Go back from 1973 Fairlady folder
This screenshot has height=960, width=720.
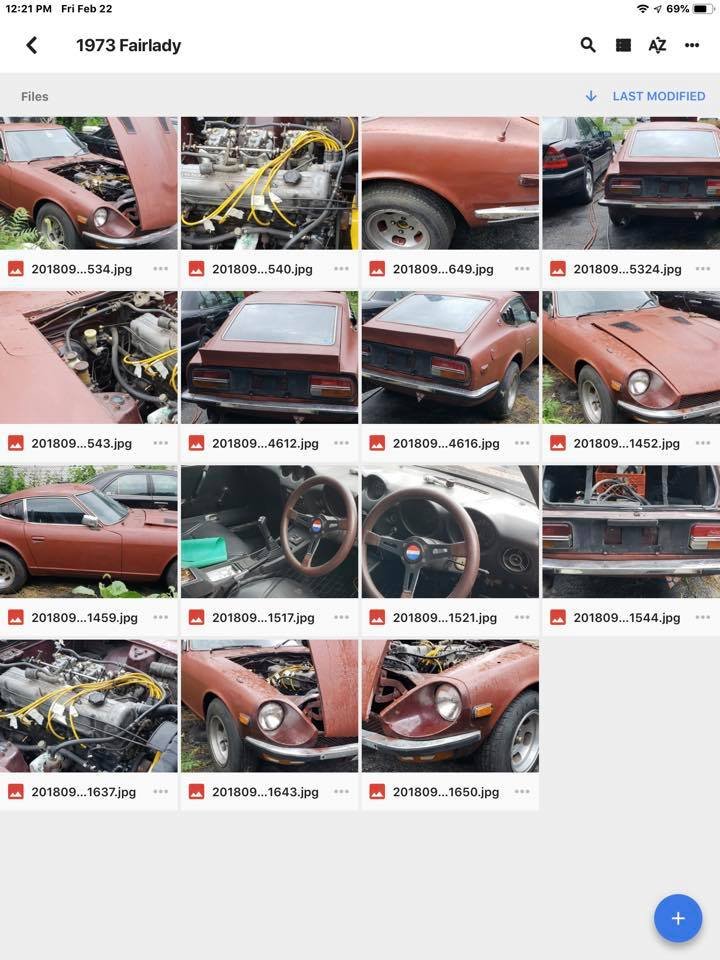pos(31,45)
